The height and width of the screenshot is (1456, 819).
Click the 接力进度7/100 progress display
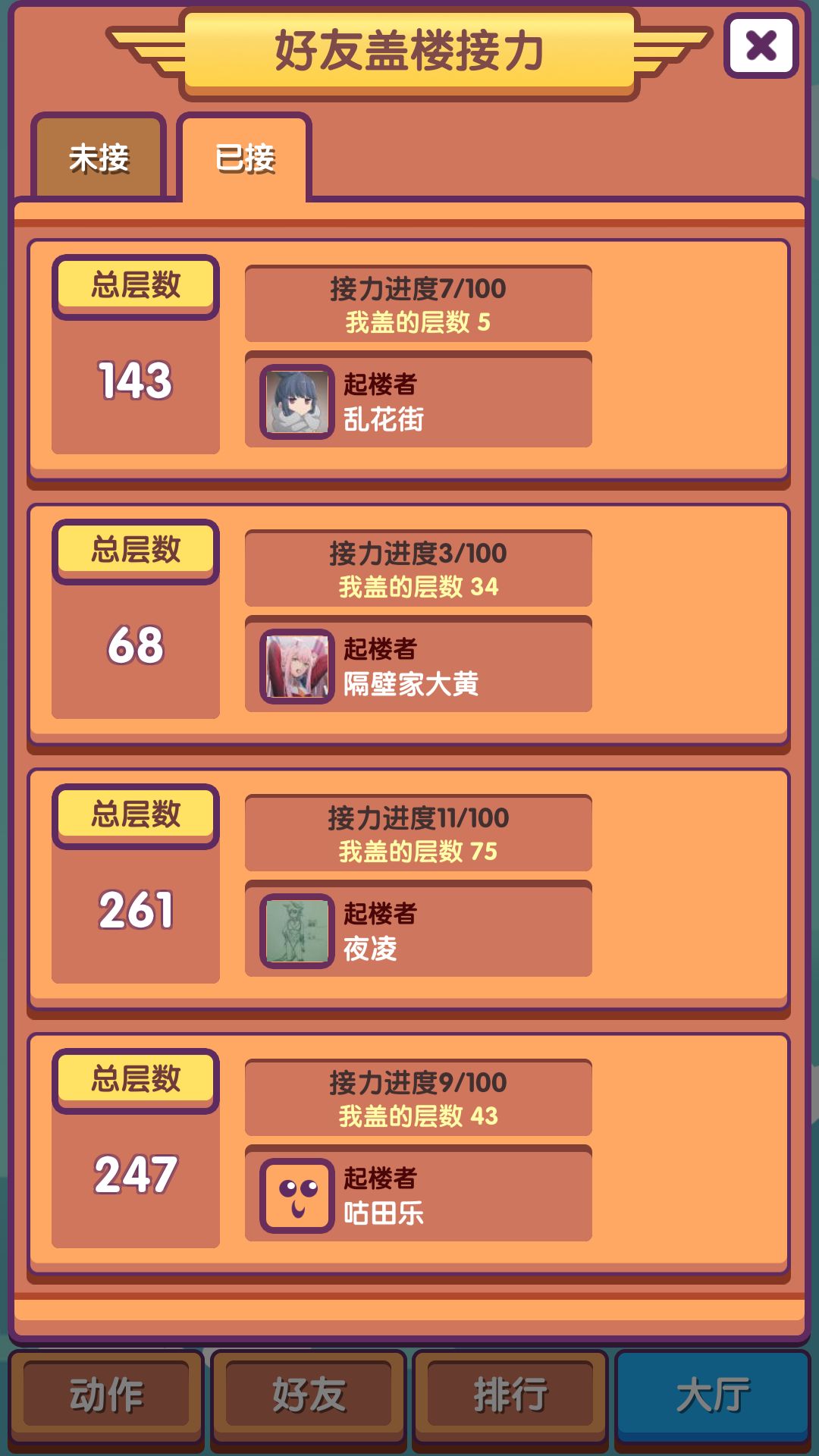(x=419, y=289)
